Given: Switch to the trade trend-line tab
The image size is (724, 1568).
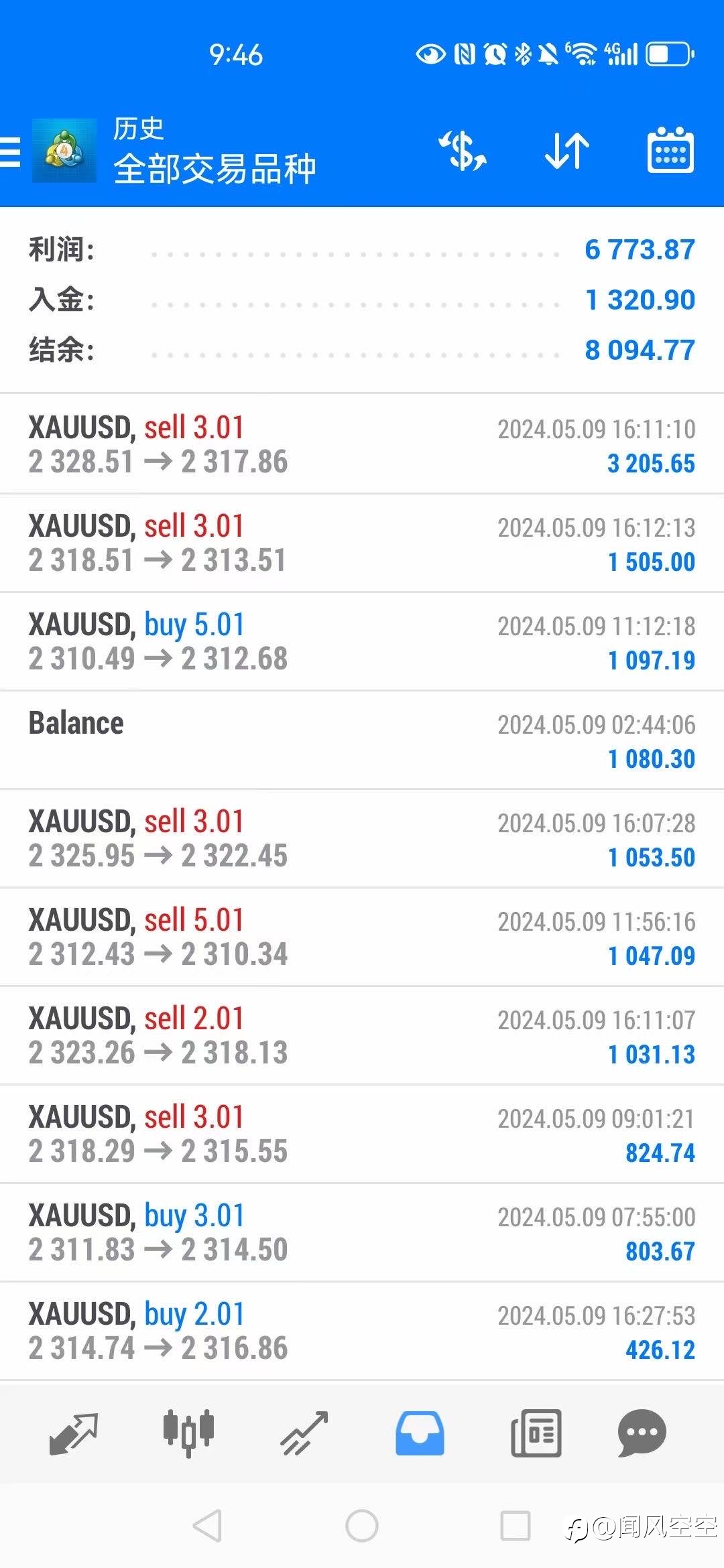Looking at the screenshot, I should click(304, 1433).
